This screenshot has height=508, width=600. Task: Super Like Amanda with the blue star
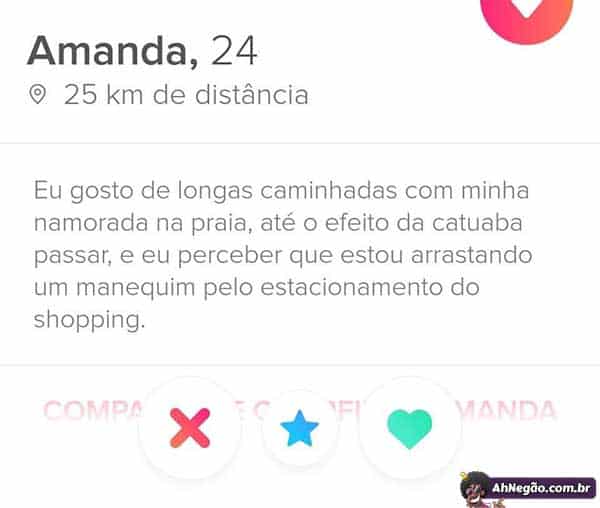pos(299,430)
